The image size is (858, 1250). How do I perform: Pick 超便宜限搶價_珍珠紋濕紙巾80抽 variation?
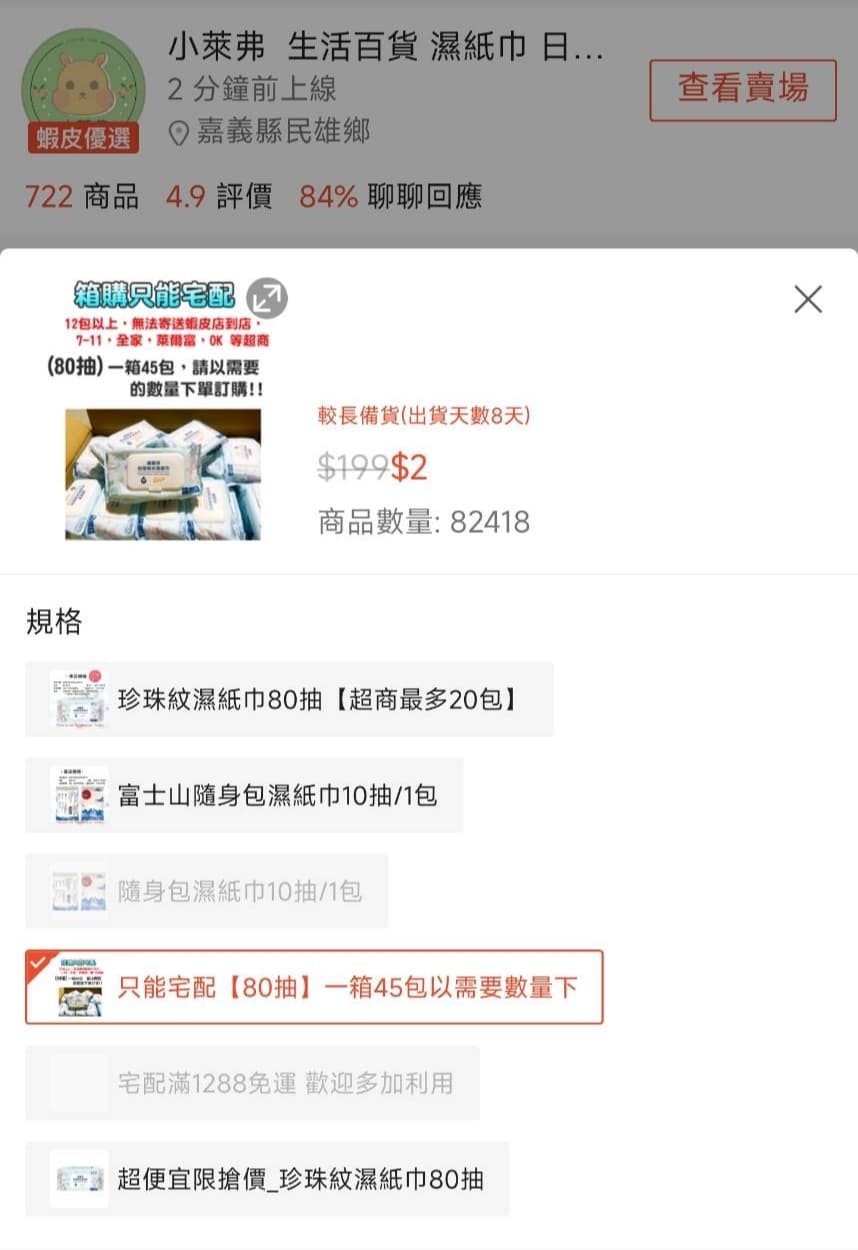point(267,1179)
